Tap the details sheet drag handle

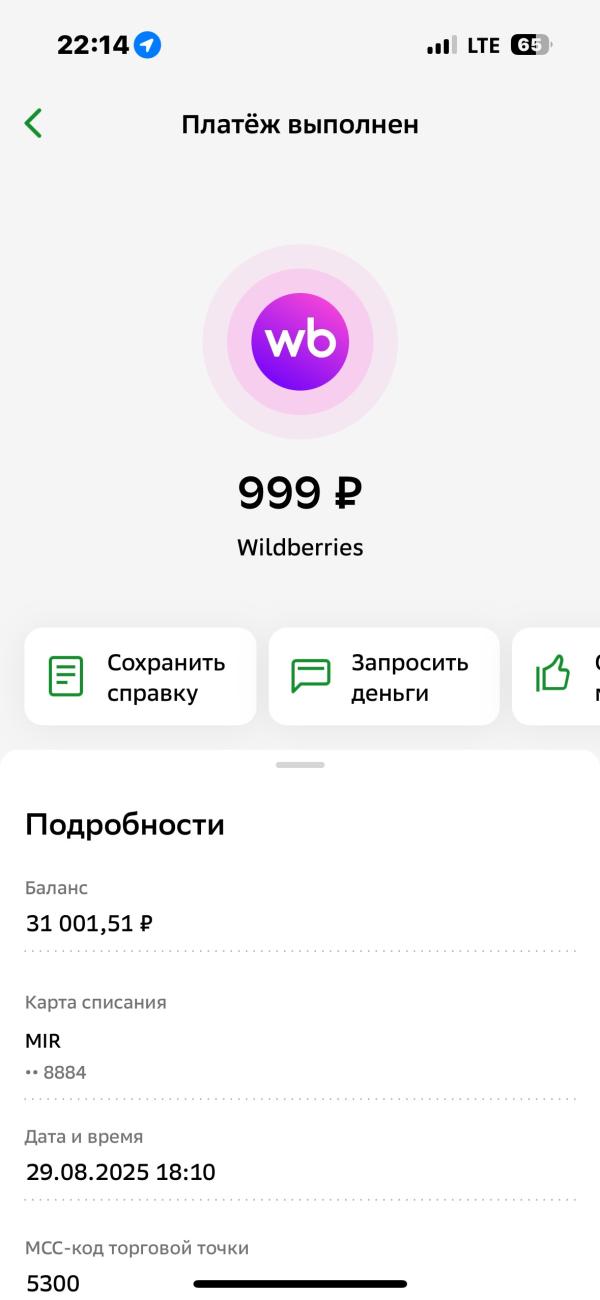pos(300,765)
